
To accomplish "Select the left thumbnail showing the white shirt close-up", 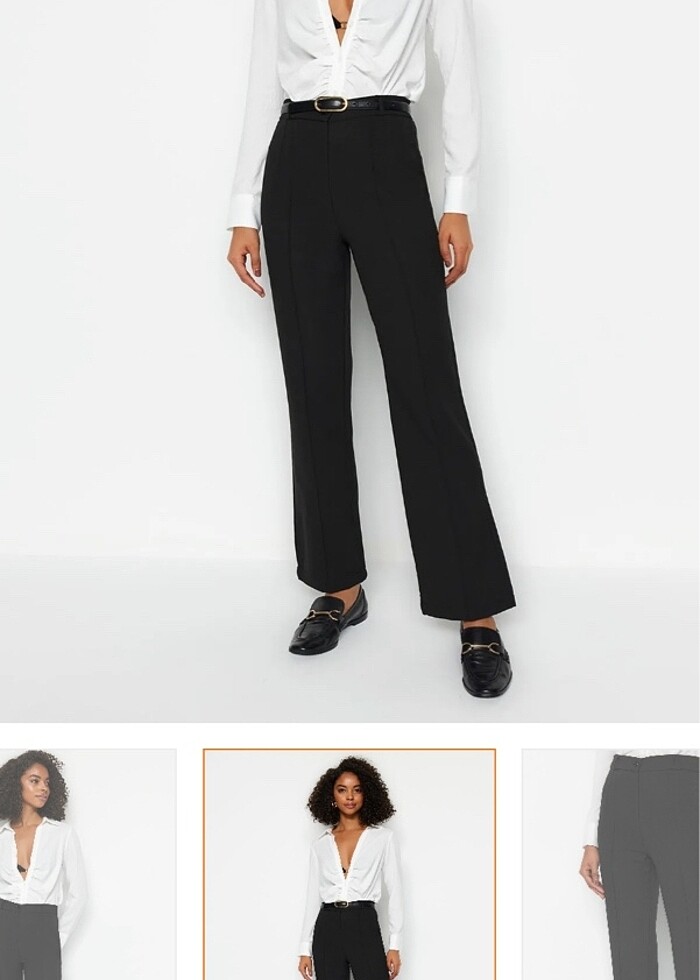I will click(87, 864).
